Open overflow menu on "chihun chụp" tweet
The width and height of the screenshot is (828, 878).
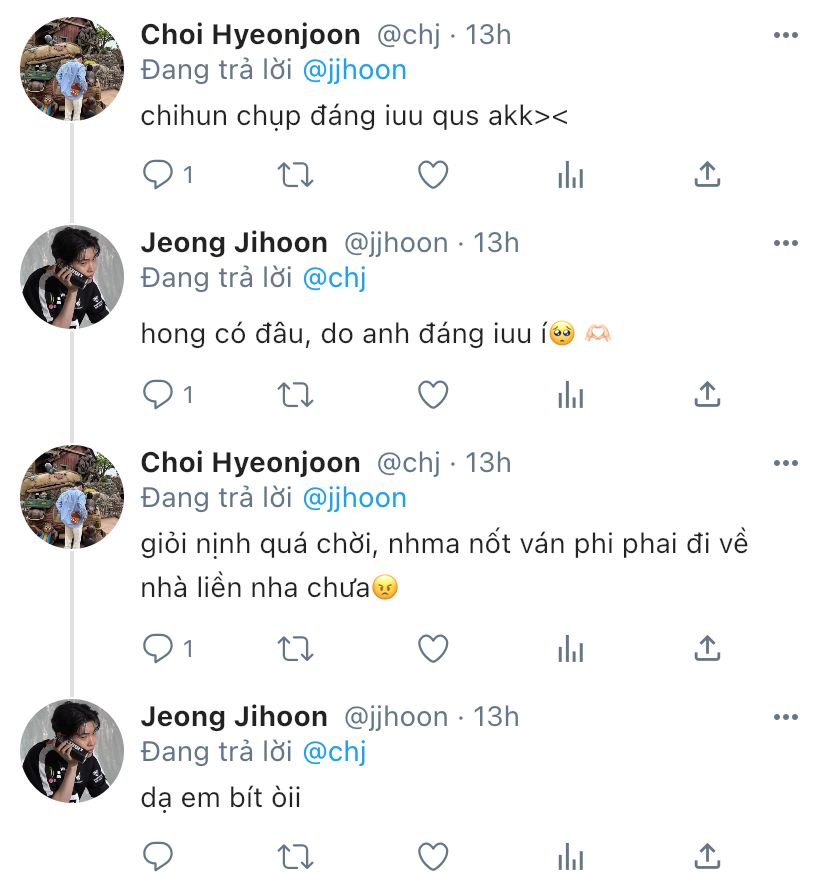click(786, 35)
